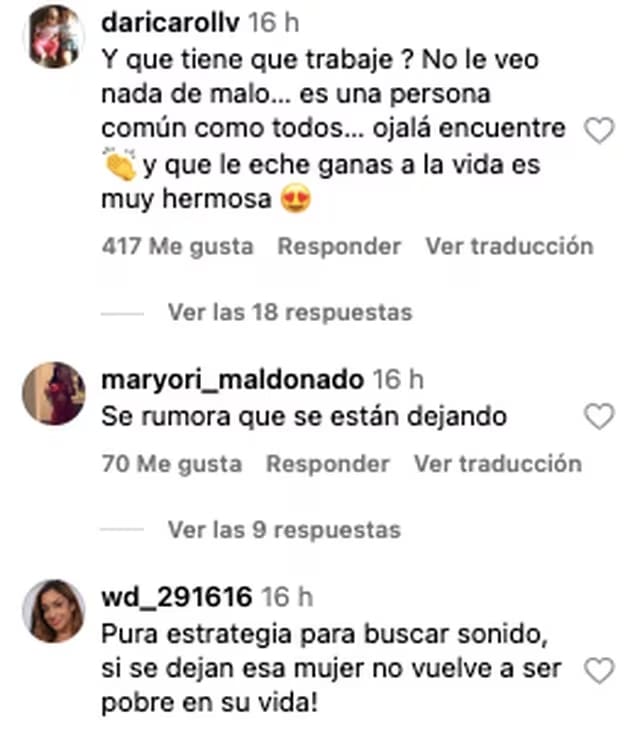The height and width of the screenshot is (731, 640).
Task: View the 417 likes on daricarollv's comment
Action: click(x=178, y=246)
